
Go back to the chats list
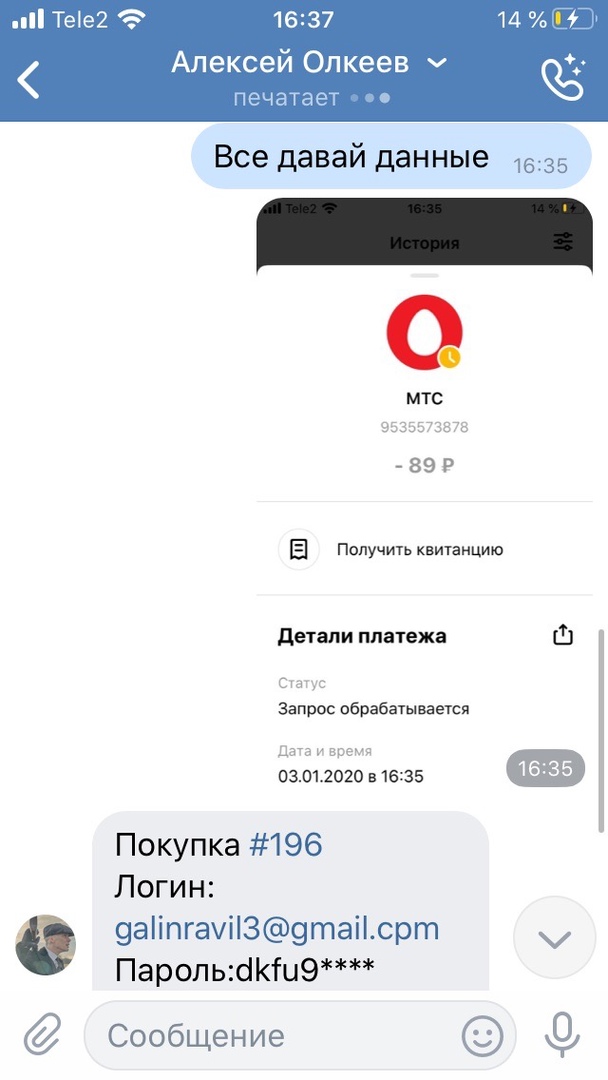(x=30, y=79)
